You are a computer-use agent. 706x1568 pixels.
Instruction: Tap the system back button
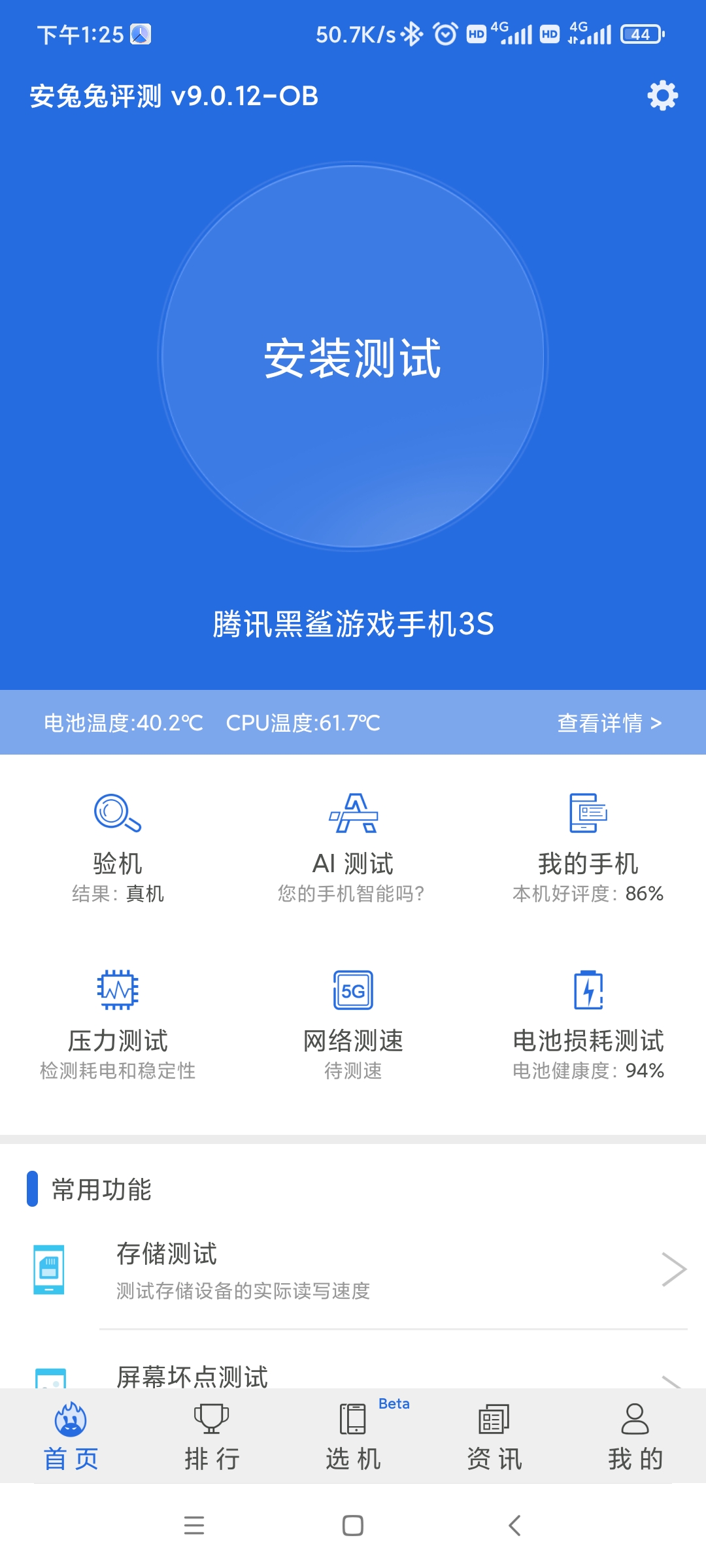[x=514, y=1526]
